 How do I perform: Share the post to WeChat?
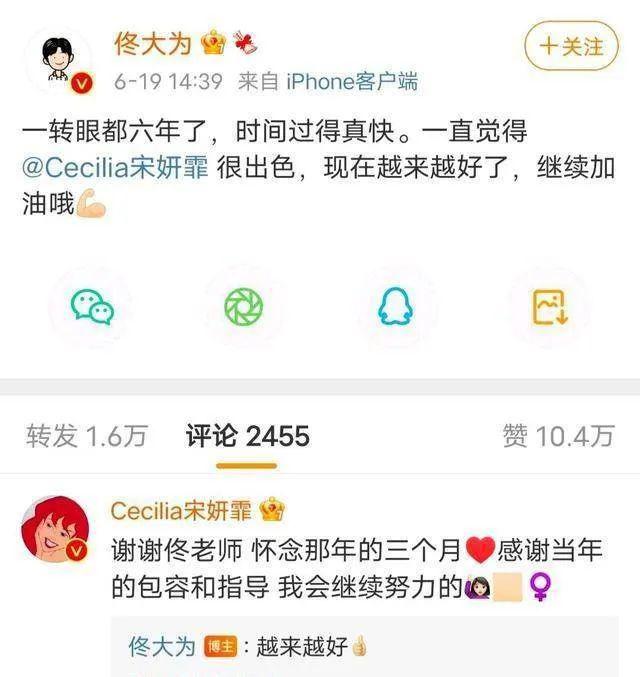[92, 308]
